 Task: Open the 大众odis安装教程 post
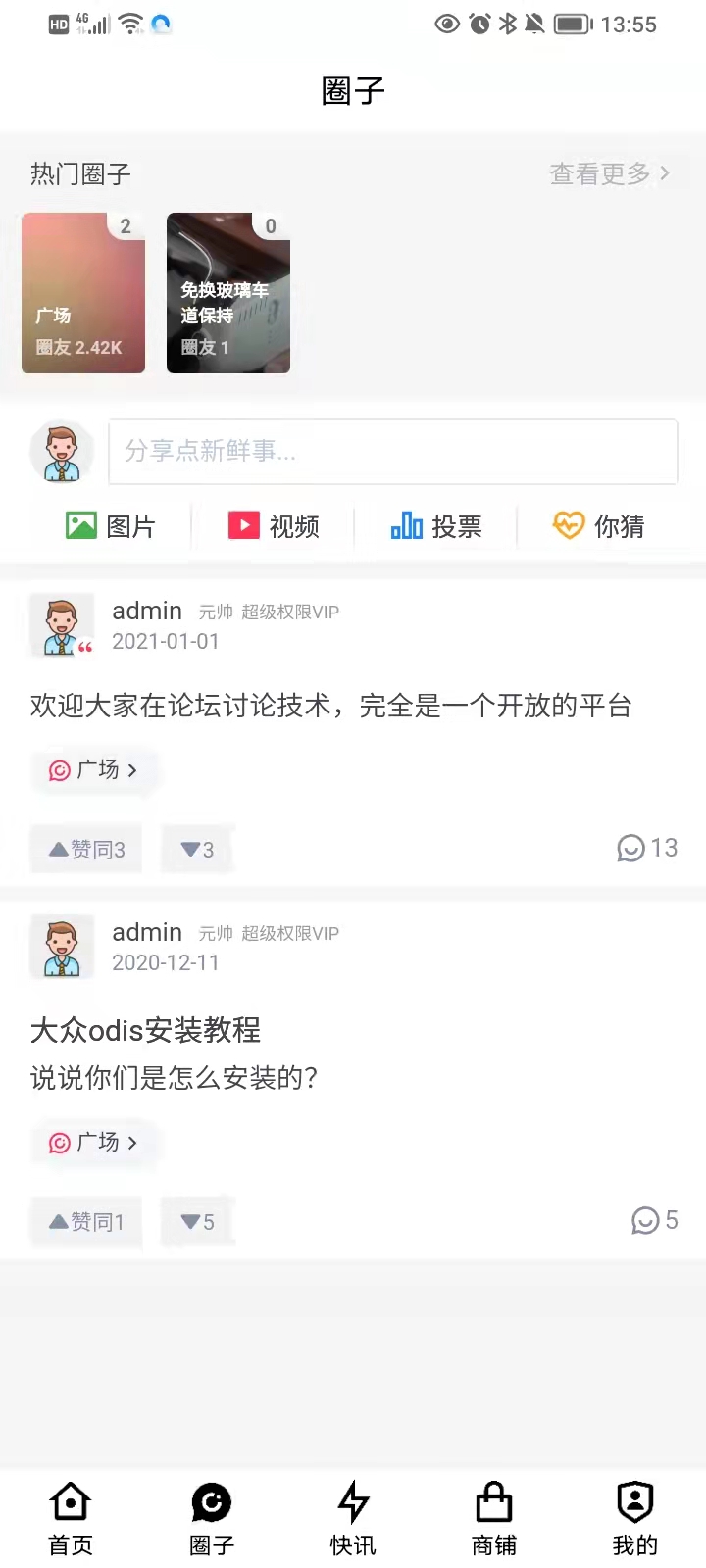click(x=146, y=1030)
